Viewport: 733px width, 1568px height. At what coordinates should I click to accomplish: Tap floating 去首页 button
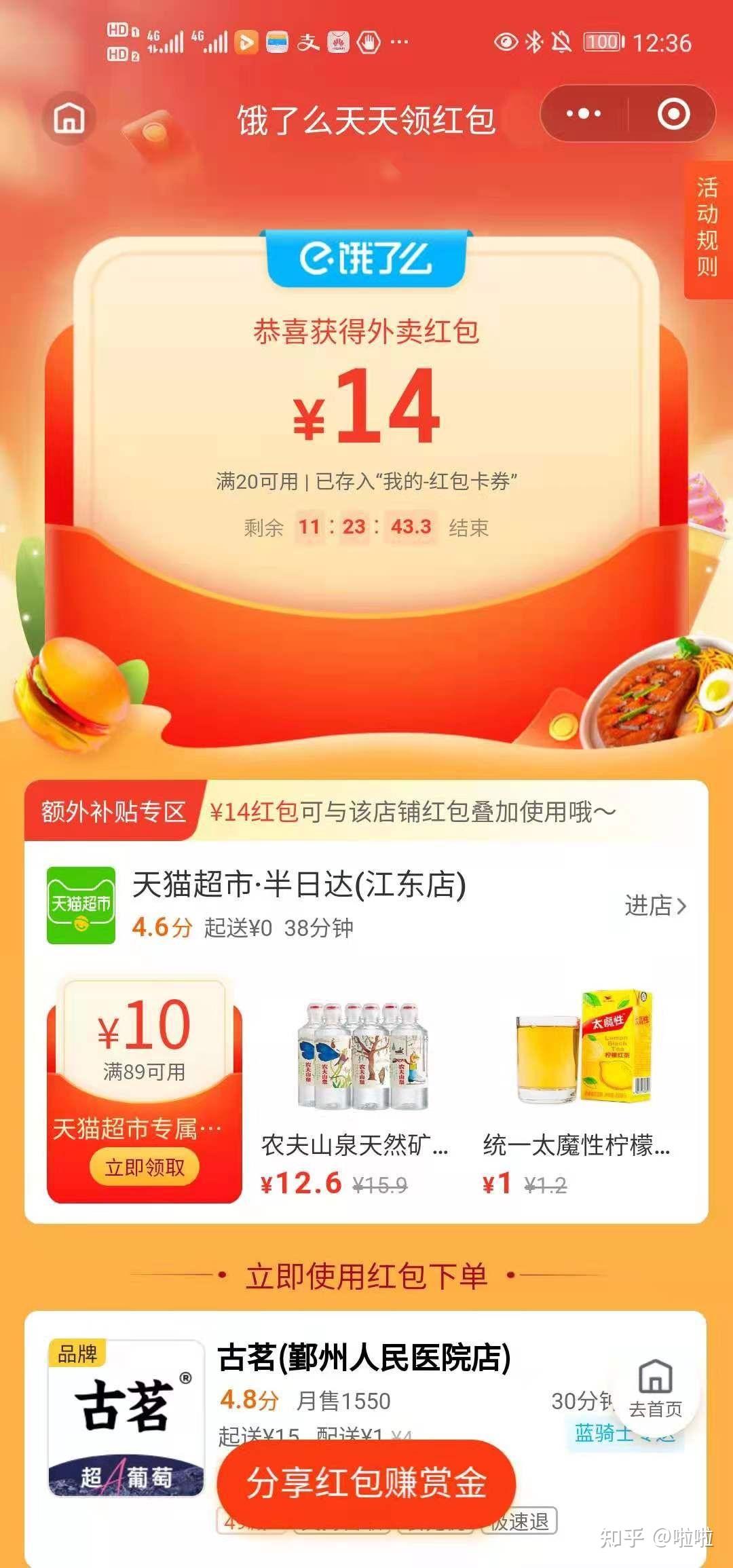(x=655, y=1390)
